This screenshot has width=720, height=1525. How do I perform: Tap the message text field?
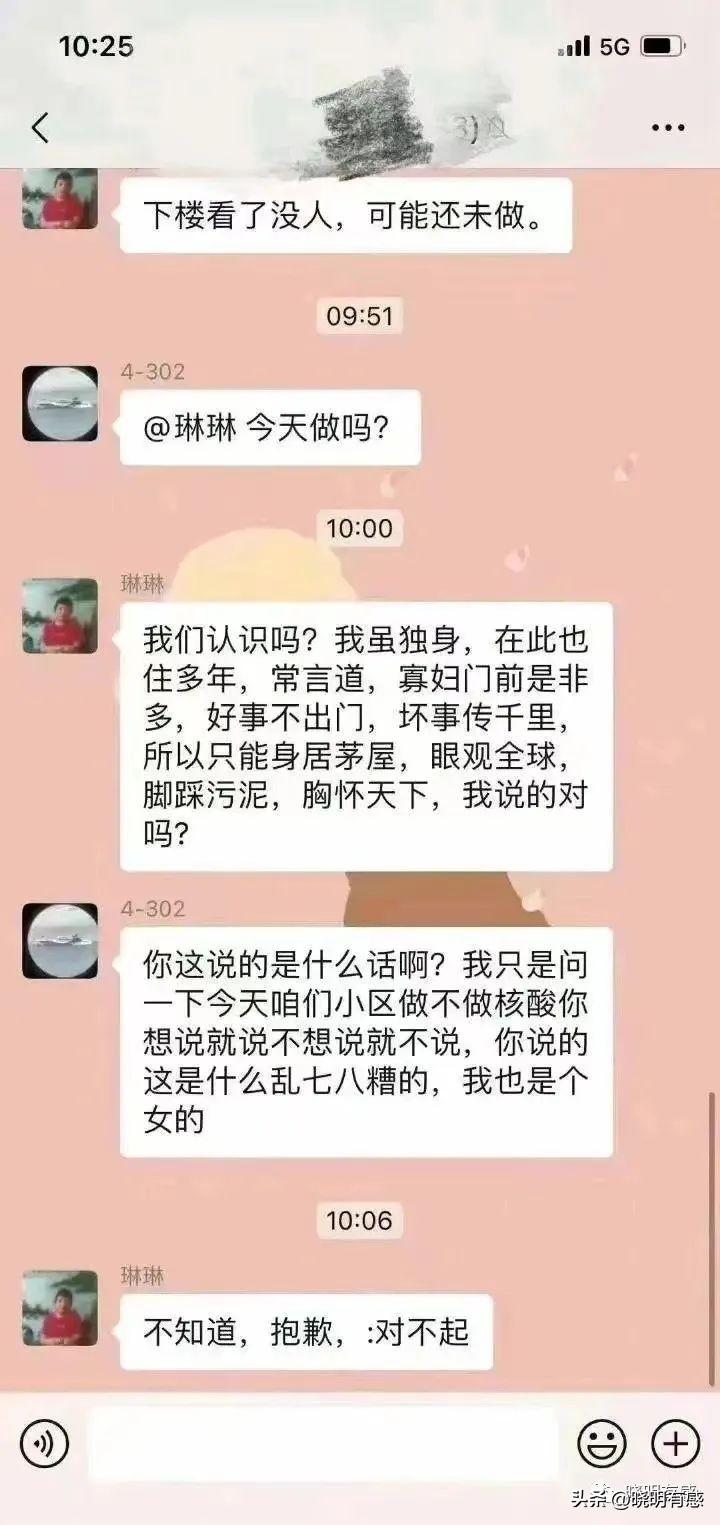(322, 1443)
